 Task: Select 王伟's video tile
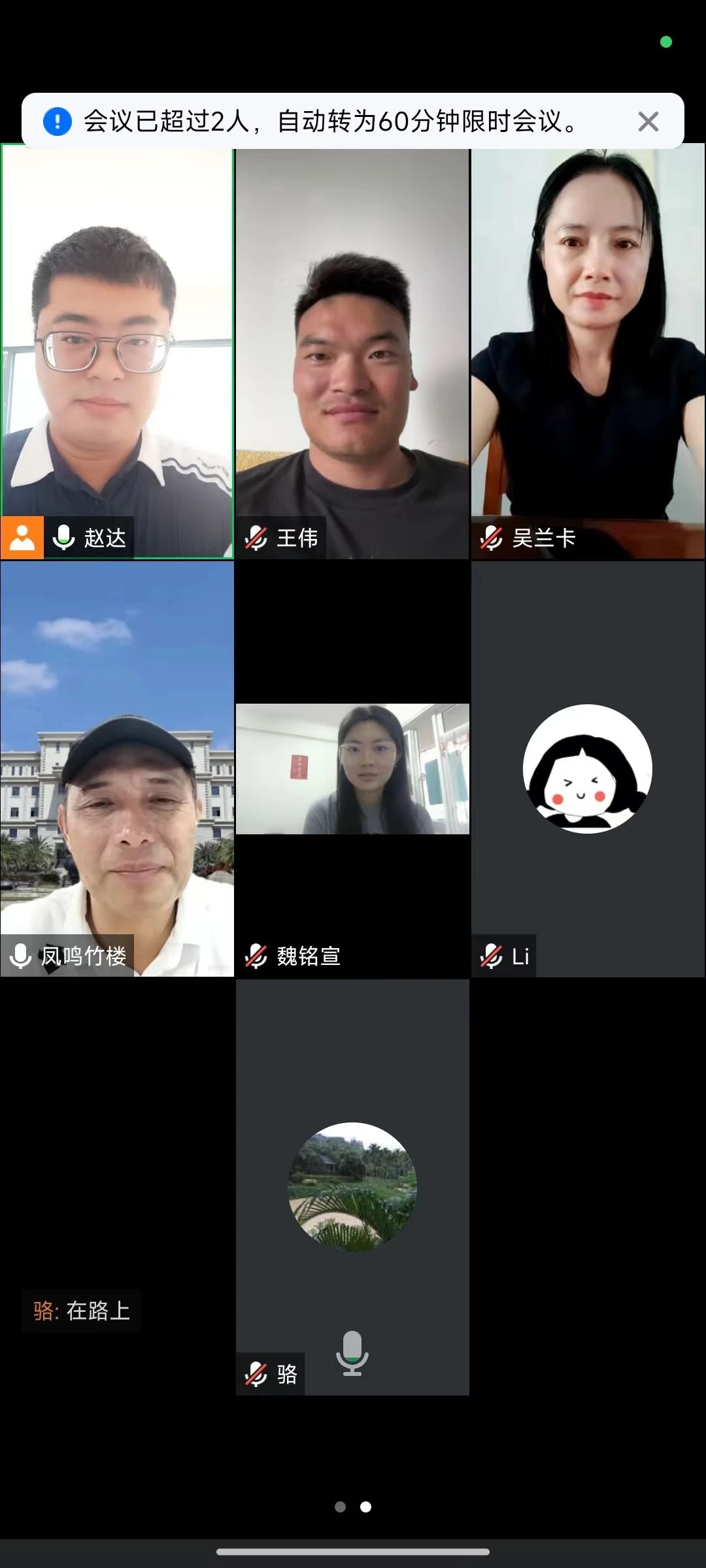(352, 353)
